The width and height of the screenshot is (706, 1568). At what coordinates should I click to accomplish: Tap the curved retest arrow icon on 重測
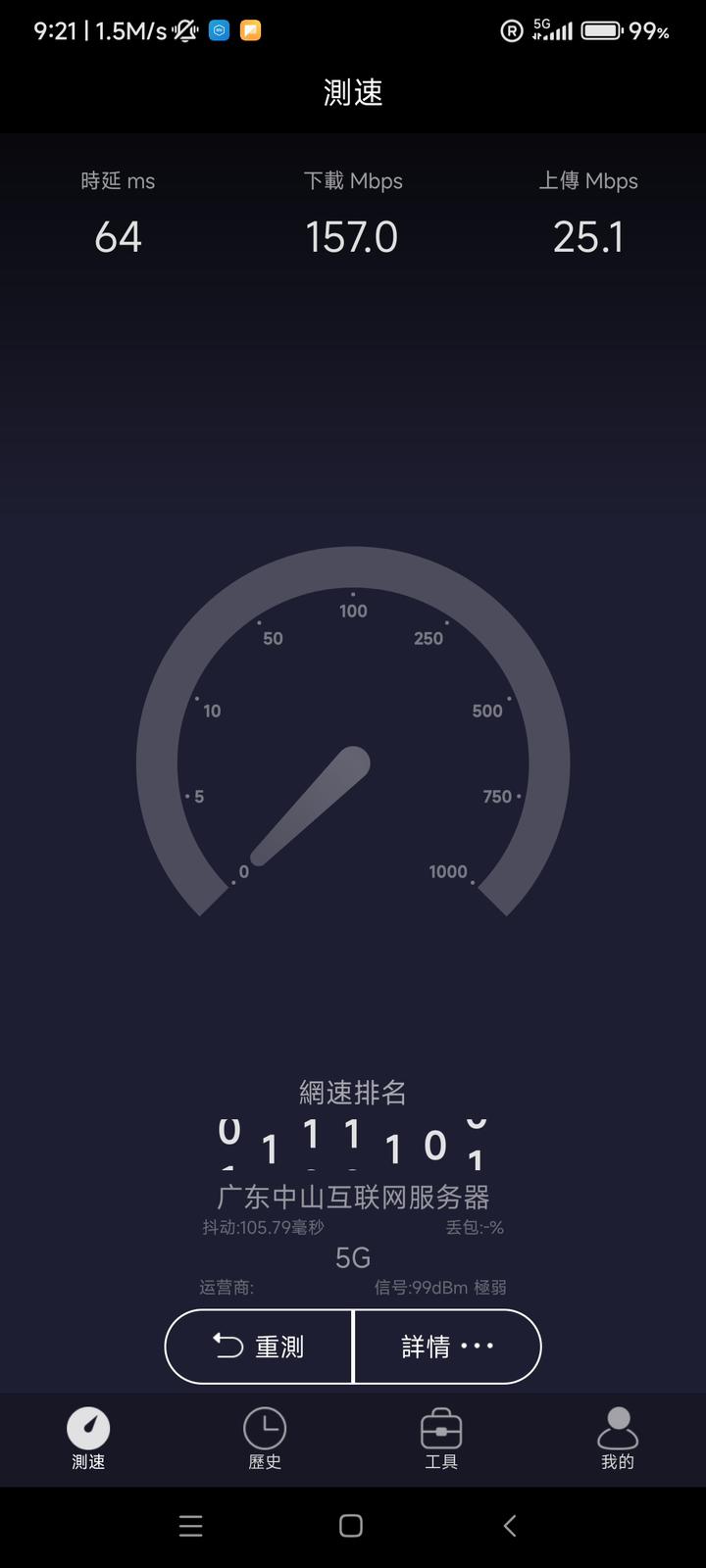pyautogui.click(x=225, y=1347)
